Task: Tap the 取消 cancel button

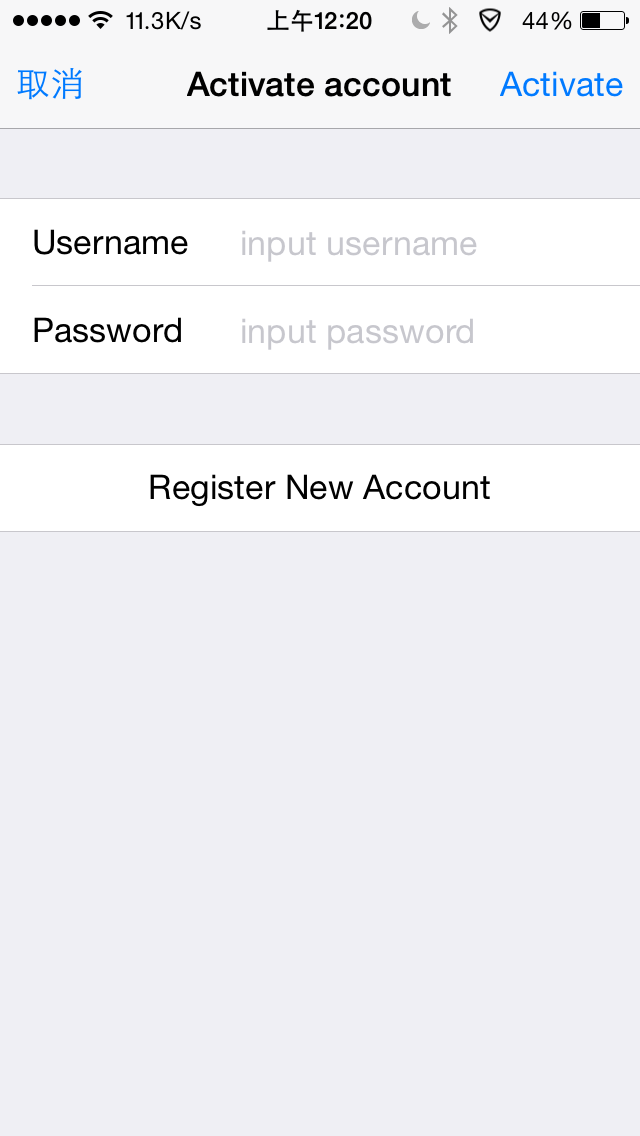Action: [x=50, y=85]
